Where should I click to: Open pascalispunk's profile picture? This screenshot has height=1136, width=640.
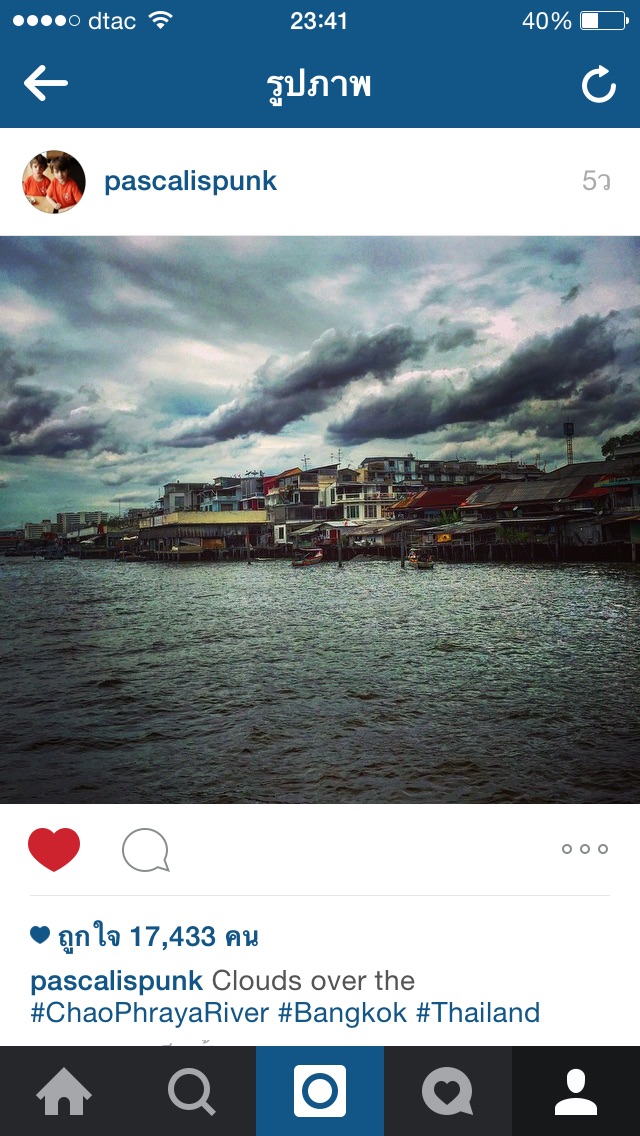click(x=54, y=182)
